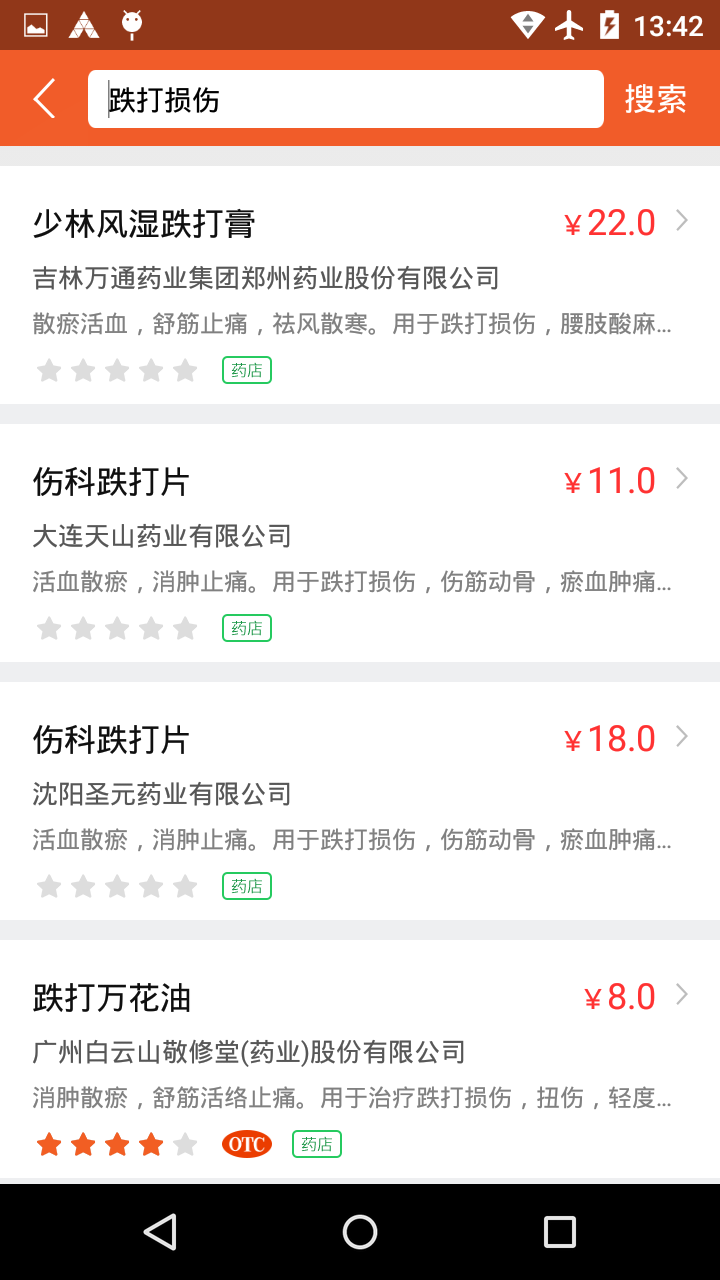This screenshot has height=1280, width=720.
Task: Click the OTC badge on 跌打万花油
Action: [x=246, y=1143]
